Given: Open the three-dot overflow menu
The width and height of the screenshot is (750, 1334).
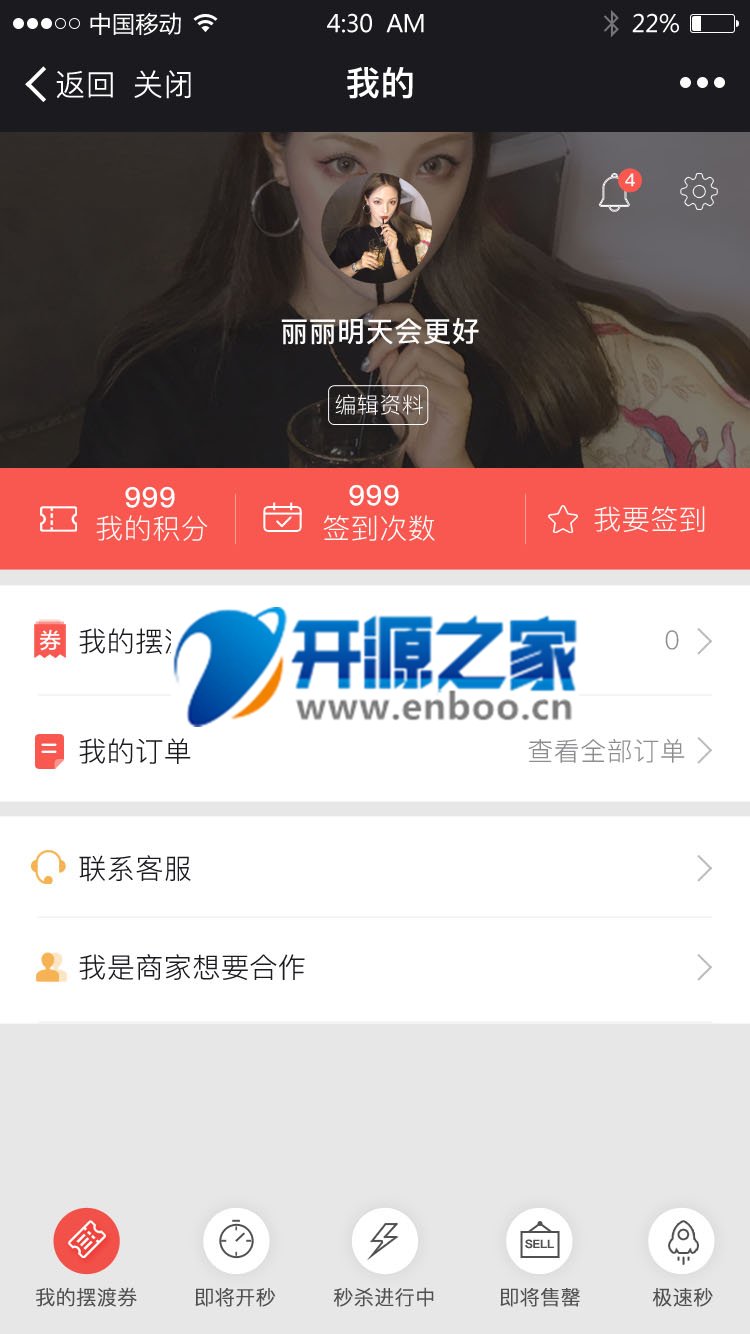Looking at the screenshot, I should click(702, 83).
